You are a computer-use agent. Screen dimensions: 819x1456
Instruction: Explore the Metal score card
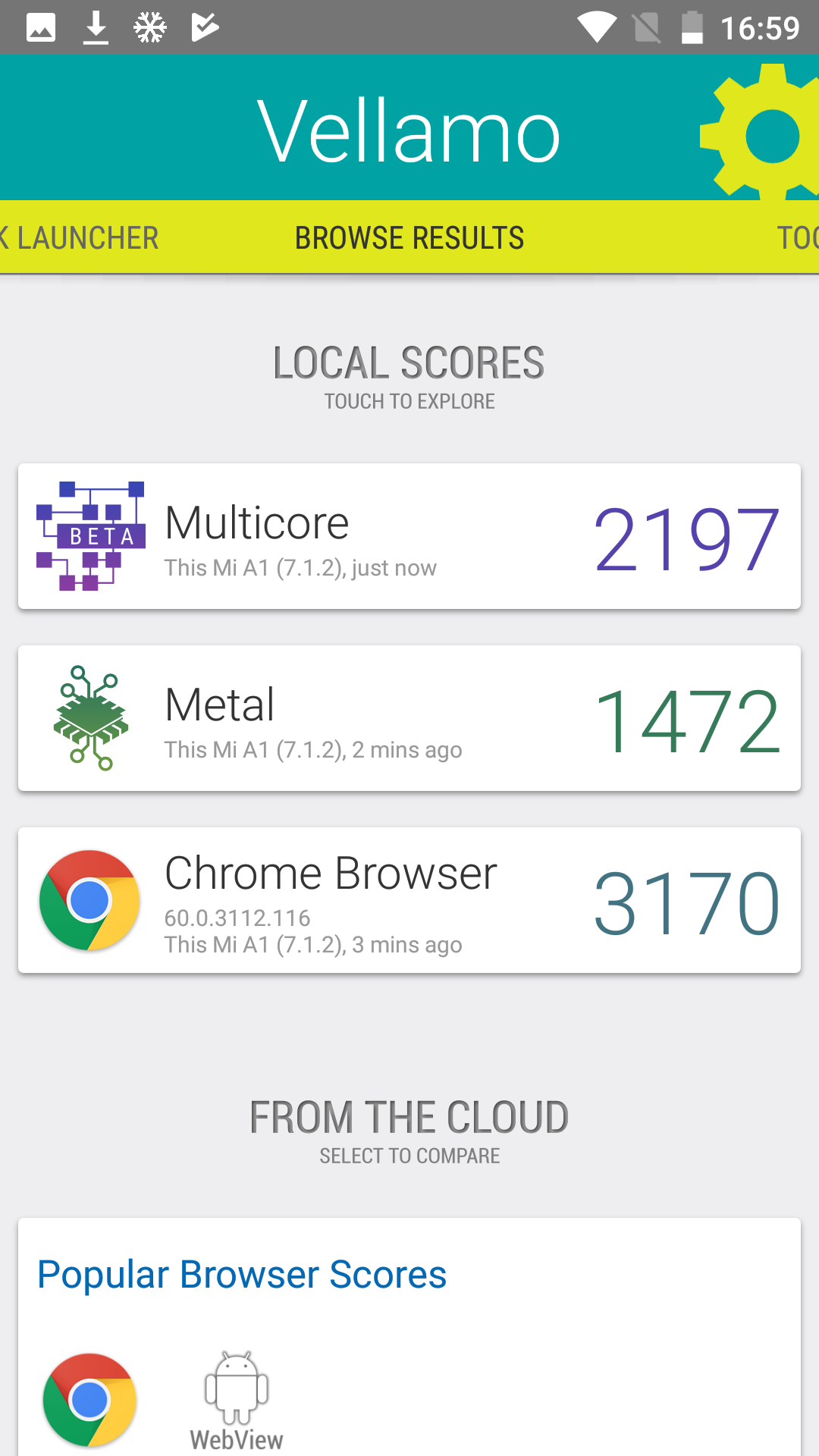coord(409,718)
